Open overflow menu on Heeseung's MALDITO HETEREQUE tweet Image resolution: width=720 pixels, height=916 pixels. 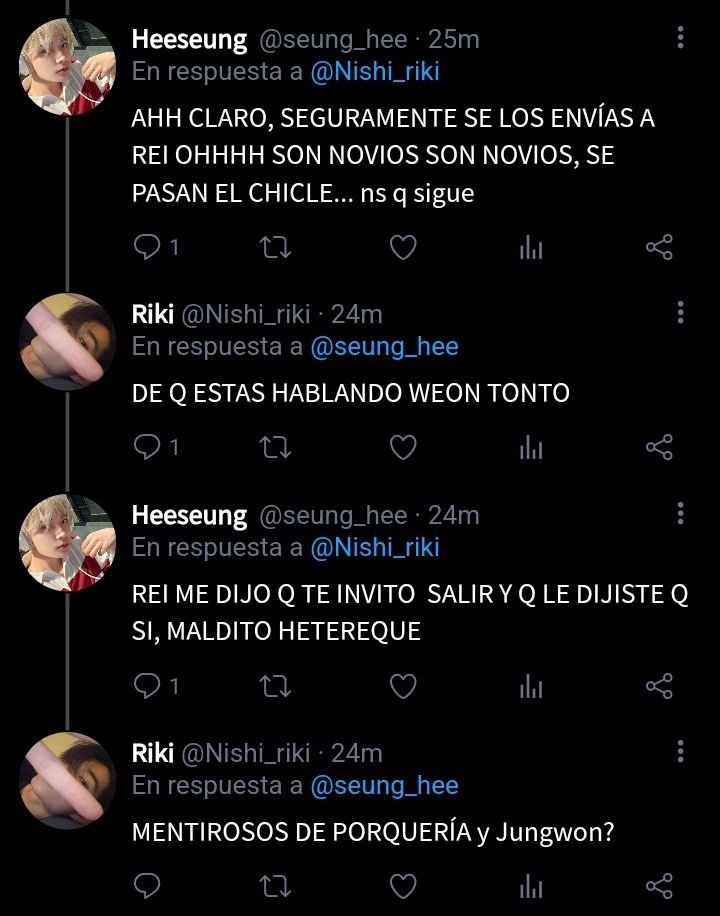coord(680,514)
